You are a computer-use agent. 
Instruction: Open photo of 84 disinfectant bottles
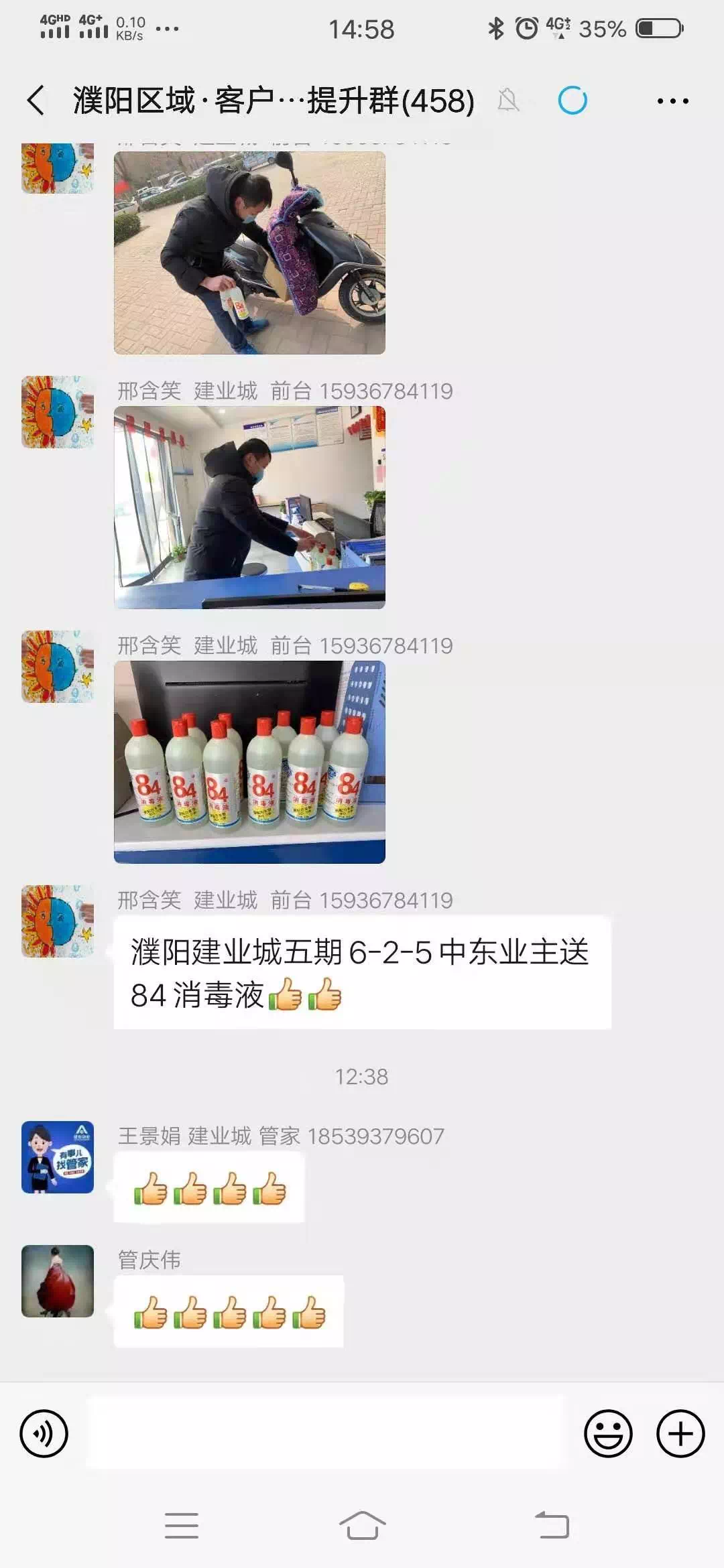click(249, 762)
